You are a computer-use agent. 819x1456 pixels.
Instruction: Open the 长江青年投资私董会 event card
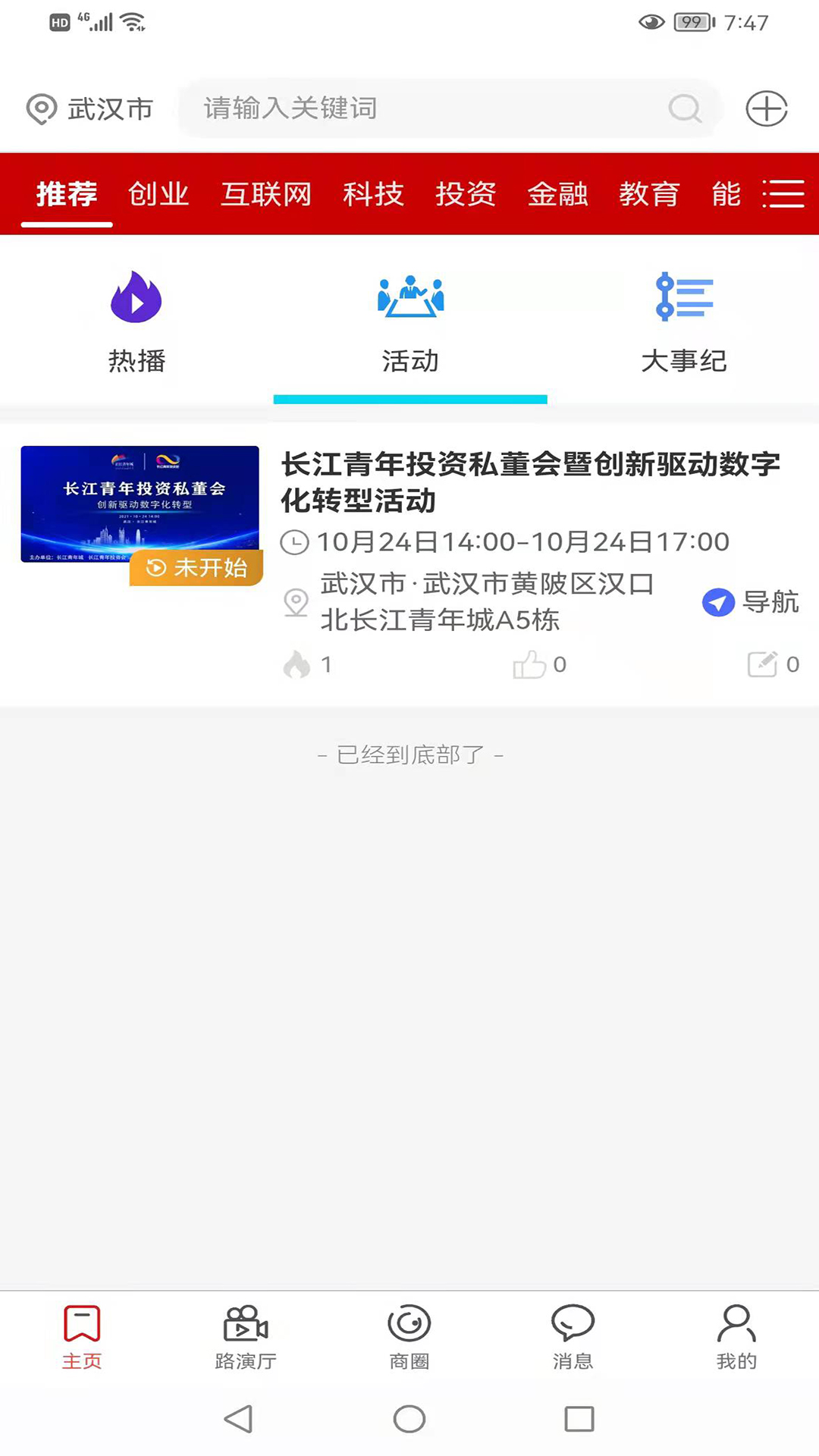coord(529,482)
